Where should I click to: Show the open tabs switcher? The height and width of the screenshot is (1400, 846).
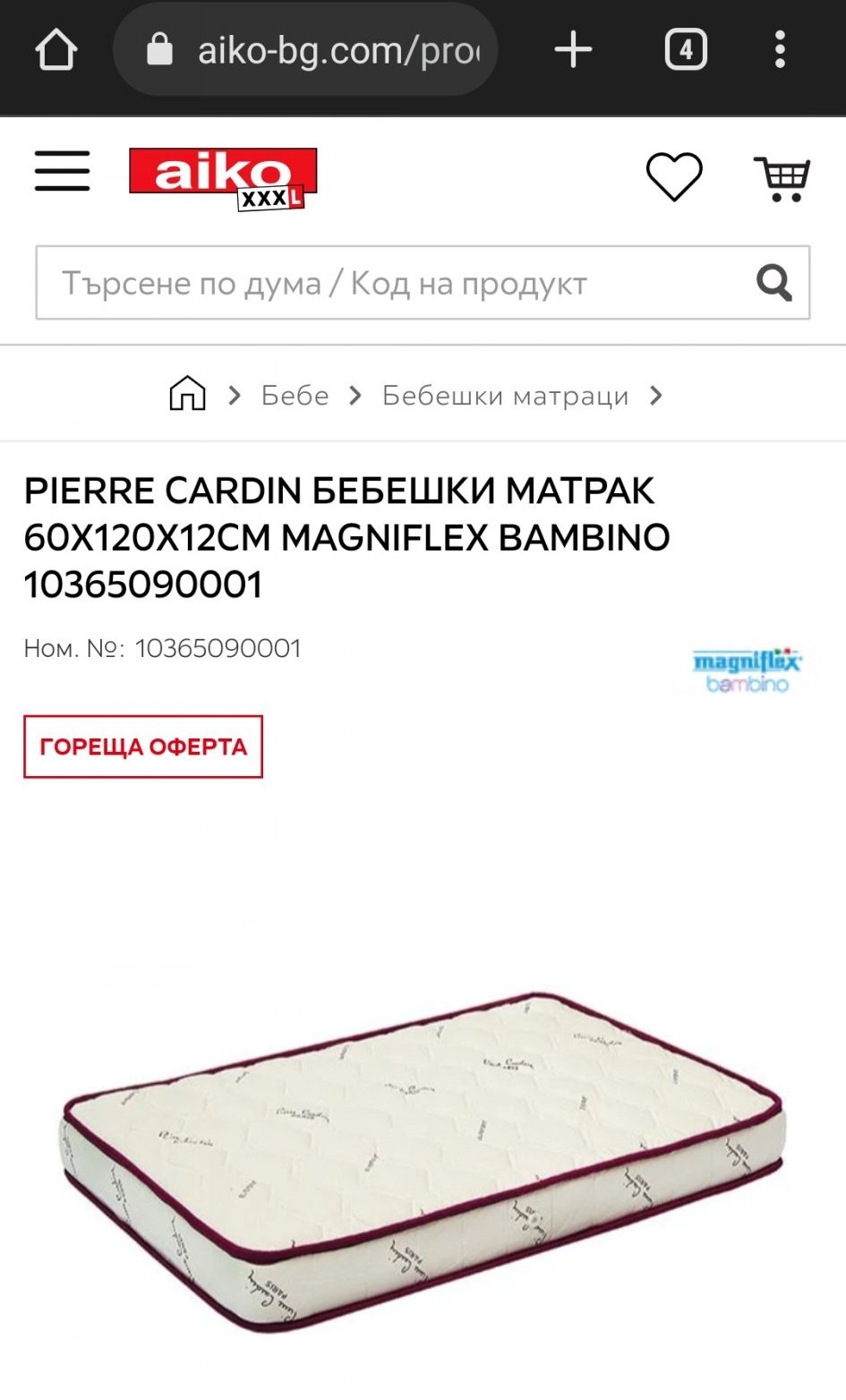[x=686, y=50]
